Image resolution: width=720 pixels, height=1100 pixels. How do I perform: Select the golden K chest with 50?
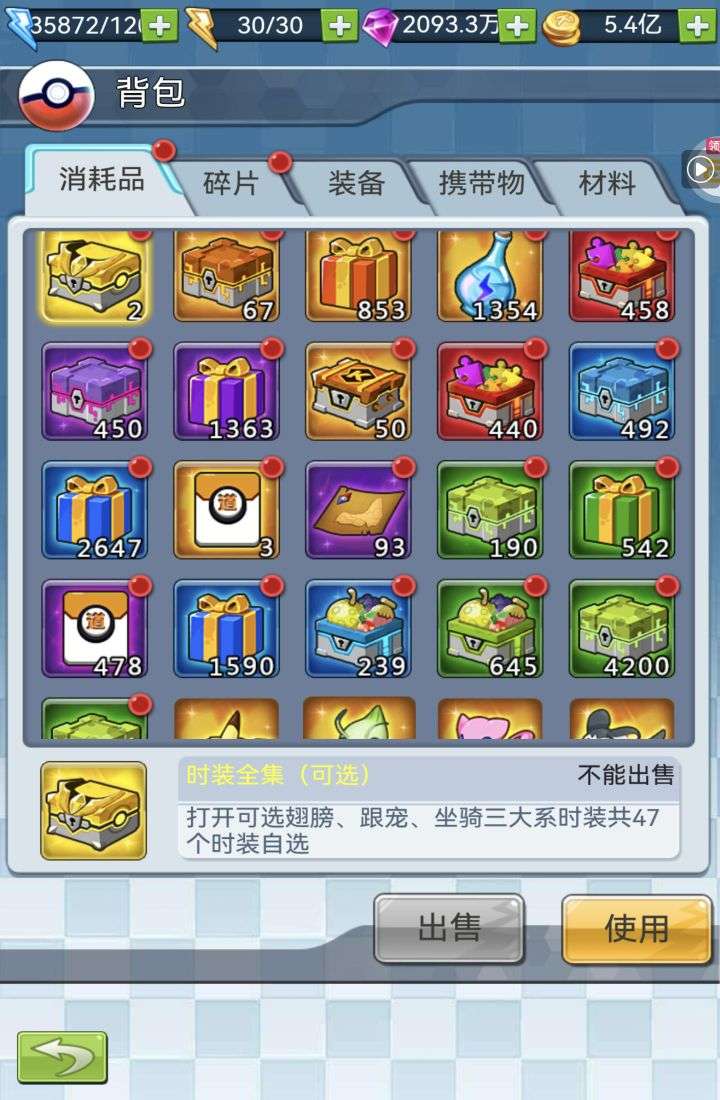click(358, 391)
